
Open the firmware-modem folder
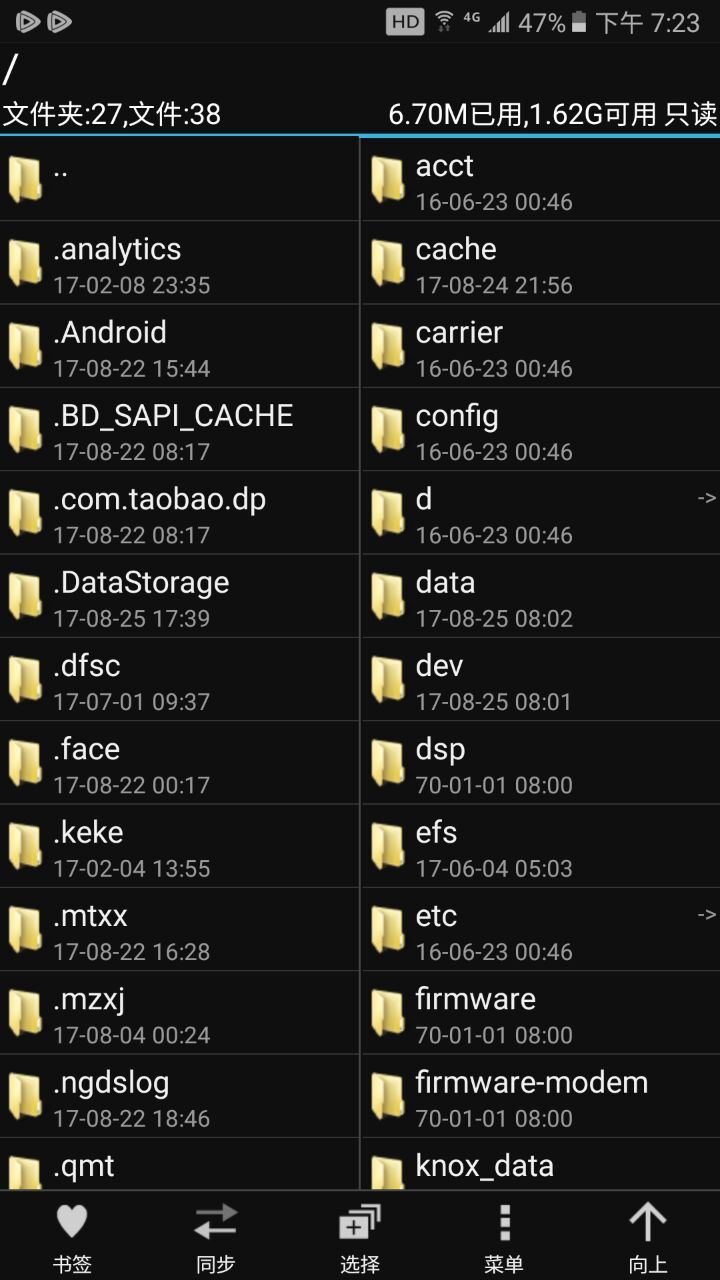[x=540, y=1097]
